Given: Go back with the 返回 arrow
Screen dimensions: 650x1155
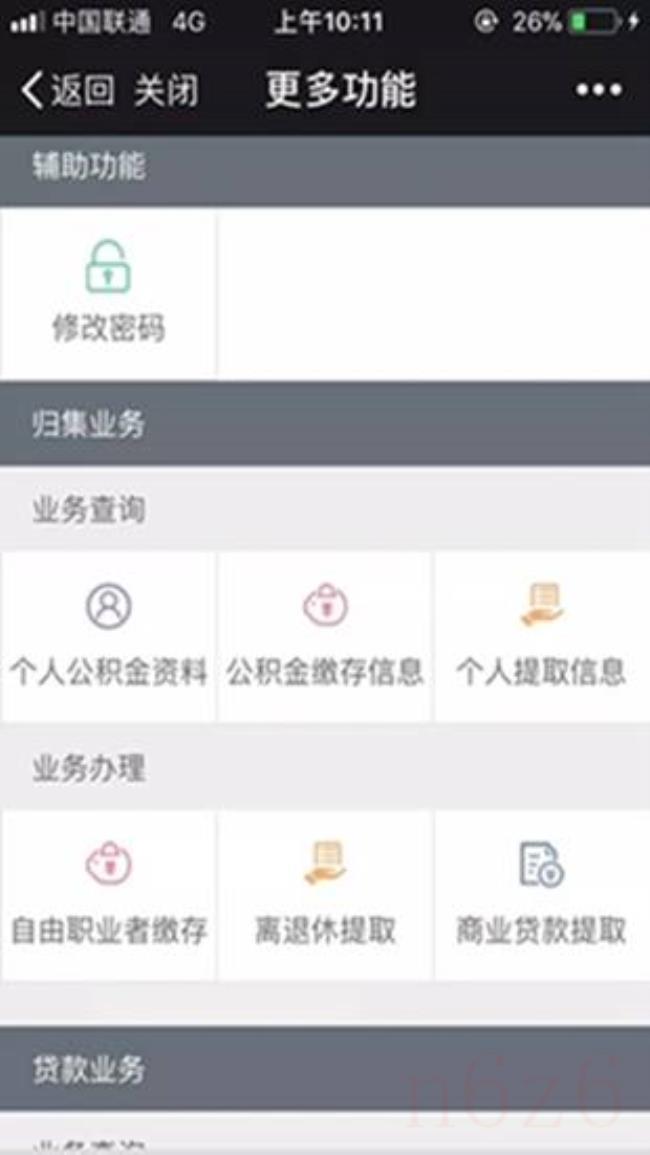Looking at the screenshot, I should (67, 91).
